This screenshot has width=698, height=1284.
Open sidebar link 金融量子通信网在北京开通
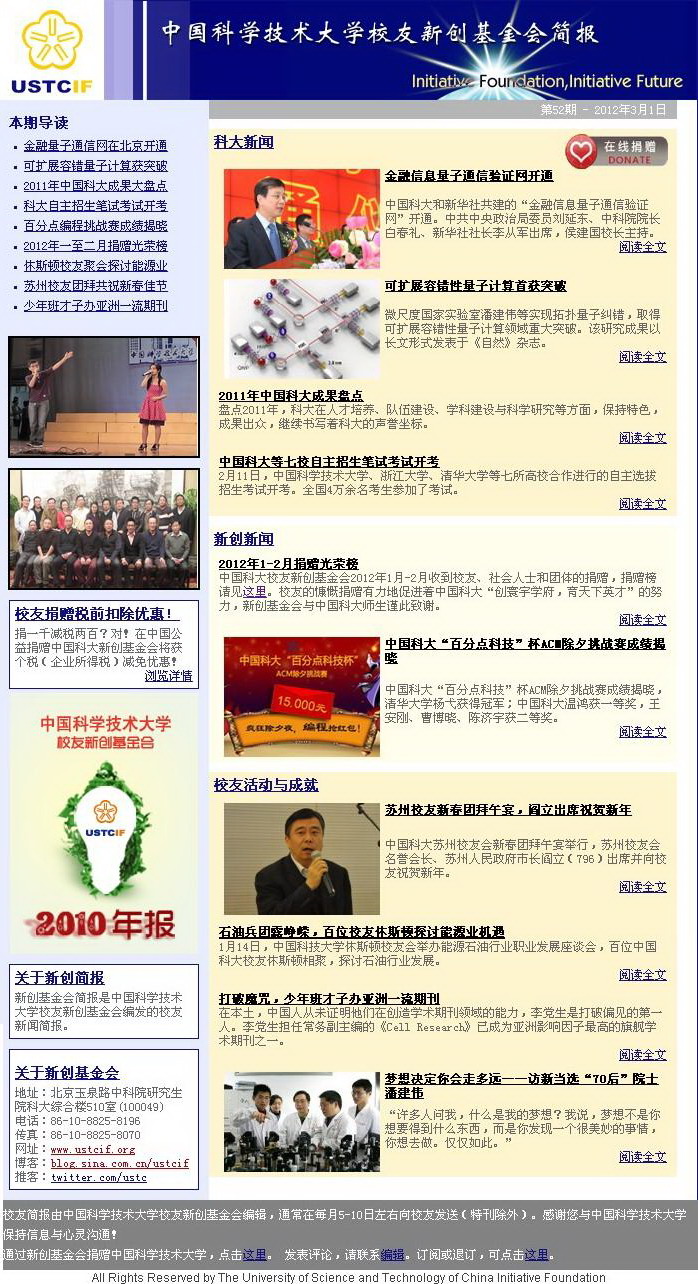(95, 146)
